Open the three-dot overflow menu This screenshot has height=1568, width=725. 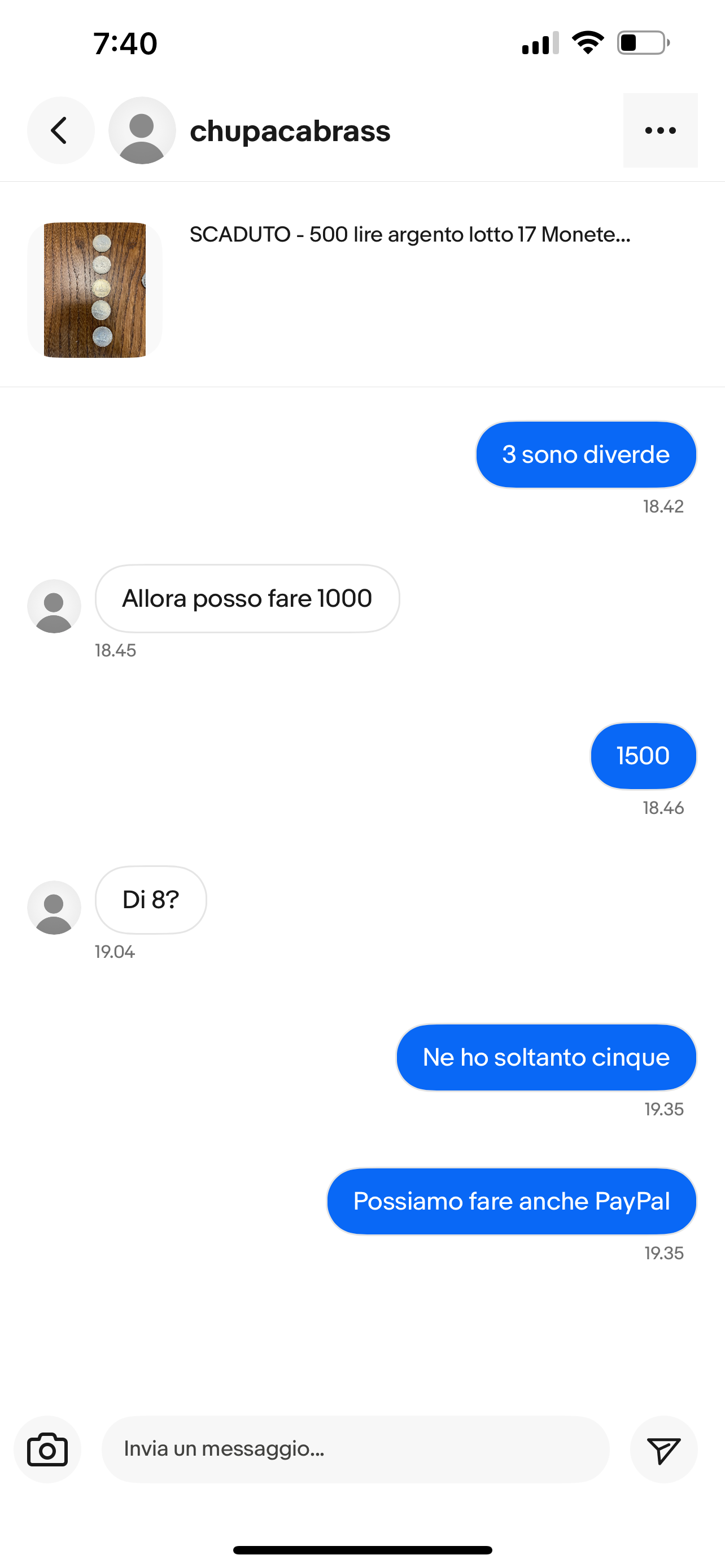tap(660, 130)
